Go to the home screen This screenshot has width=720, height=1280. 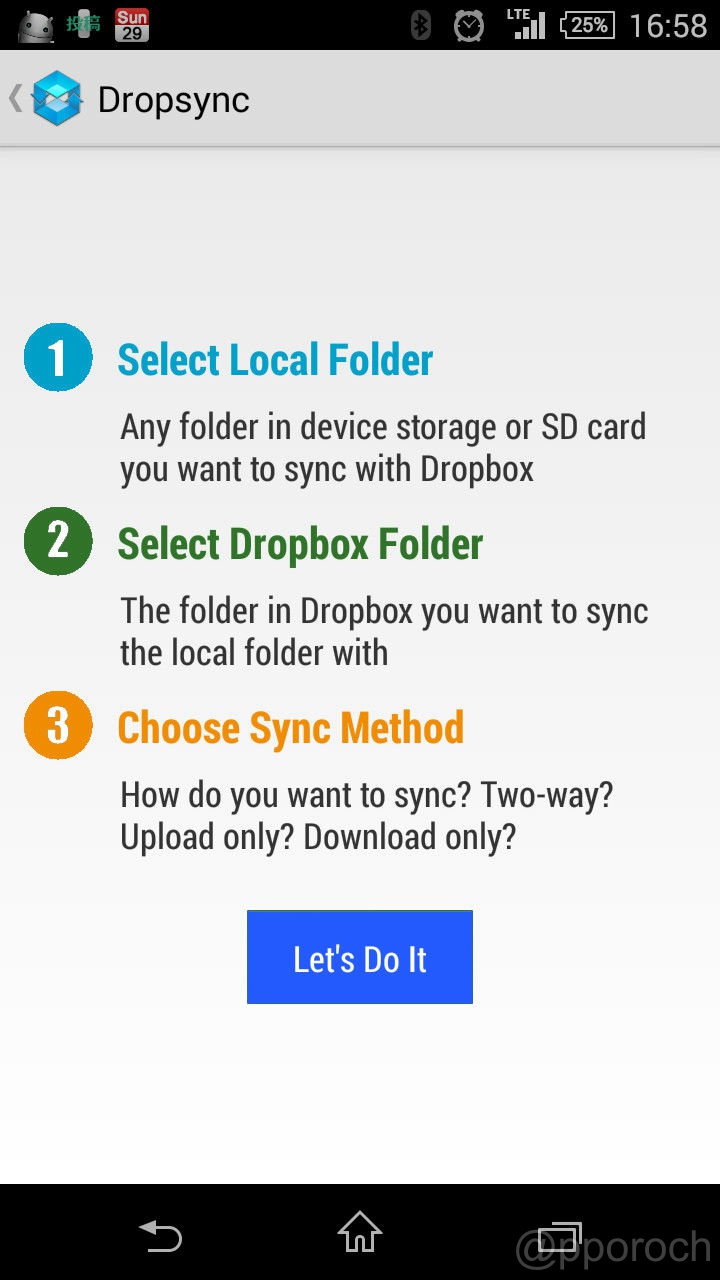tap(360, 1232)
